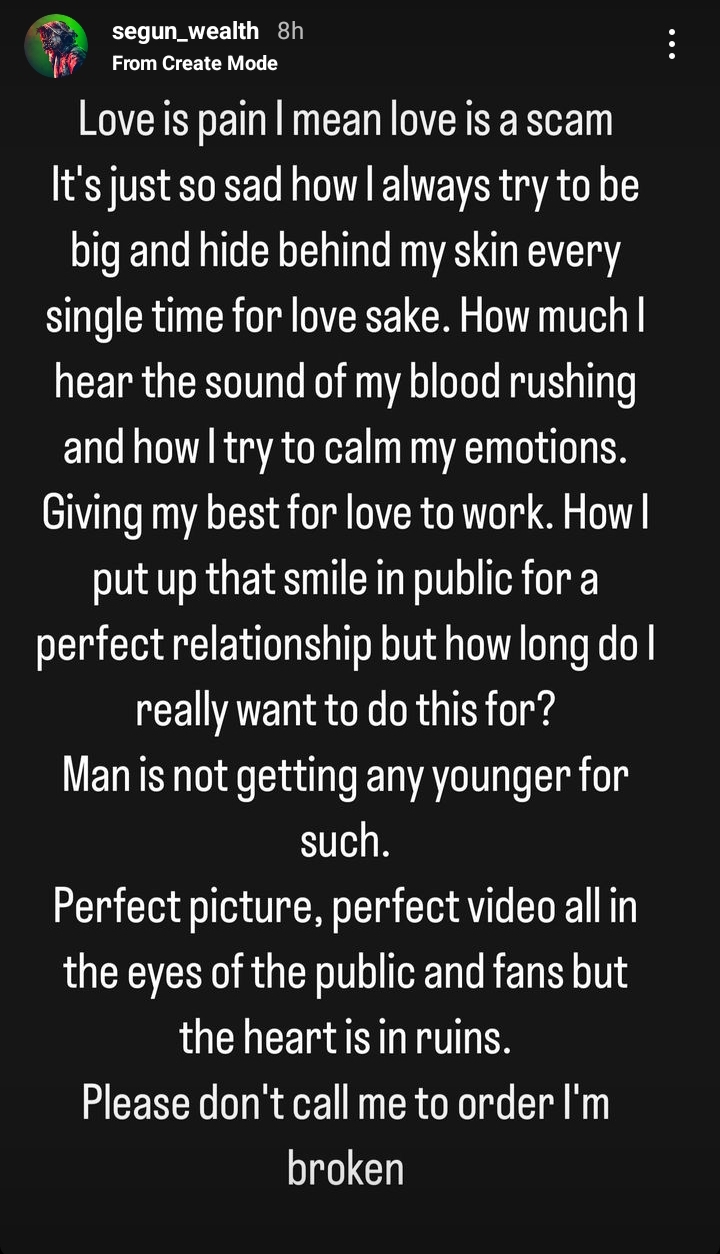
Task: Open the story overflow menu
Action: [672, 44]
